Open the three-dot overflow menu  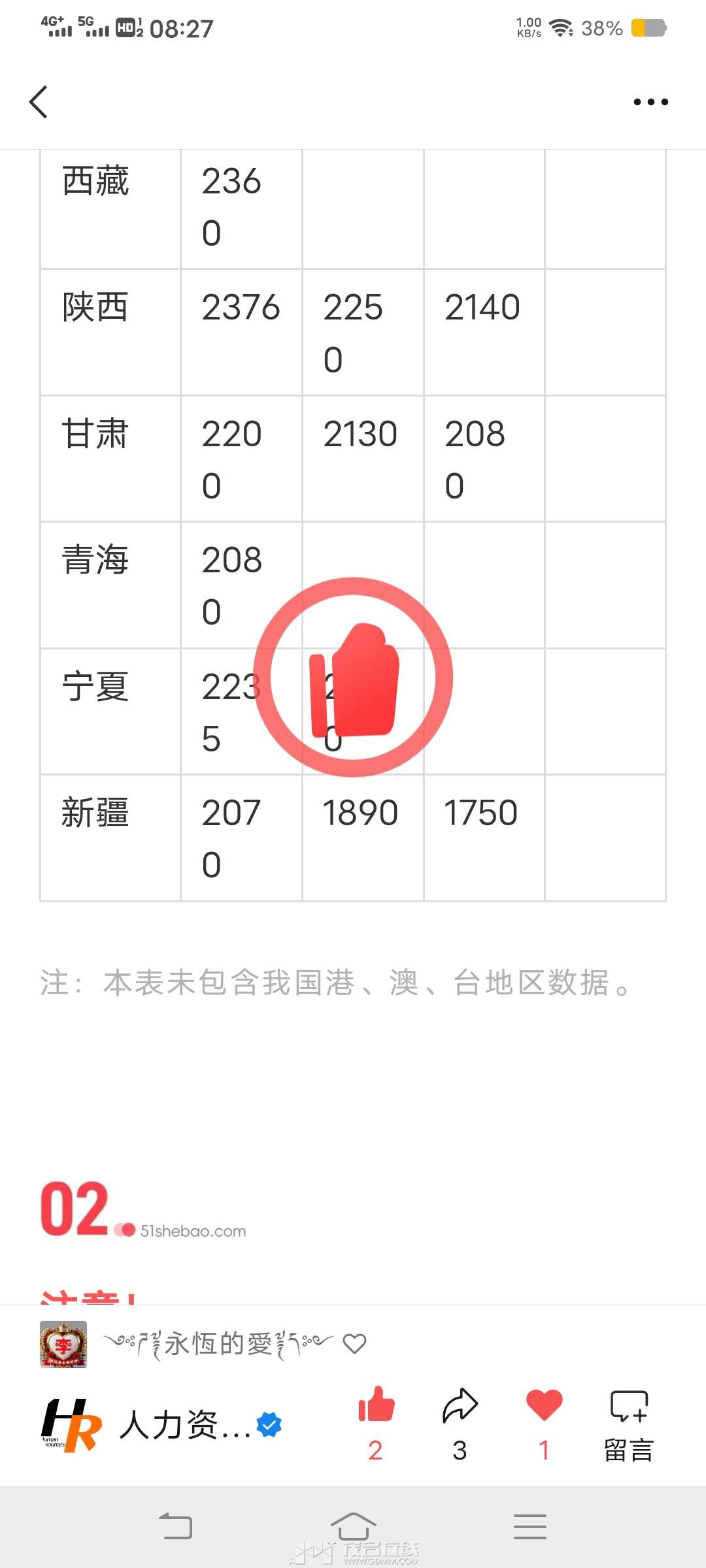pos(650,102)
